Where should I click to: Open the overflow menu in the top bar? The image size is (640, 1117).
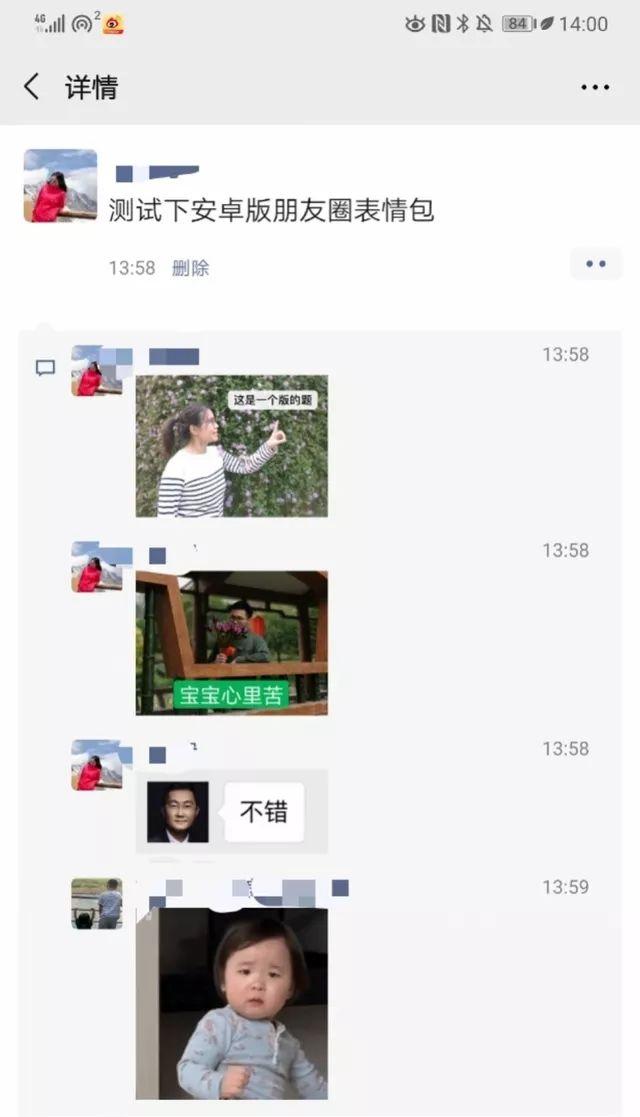click(x=595, y=87)
